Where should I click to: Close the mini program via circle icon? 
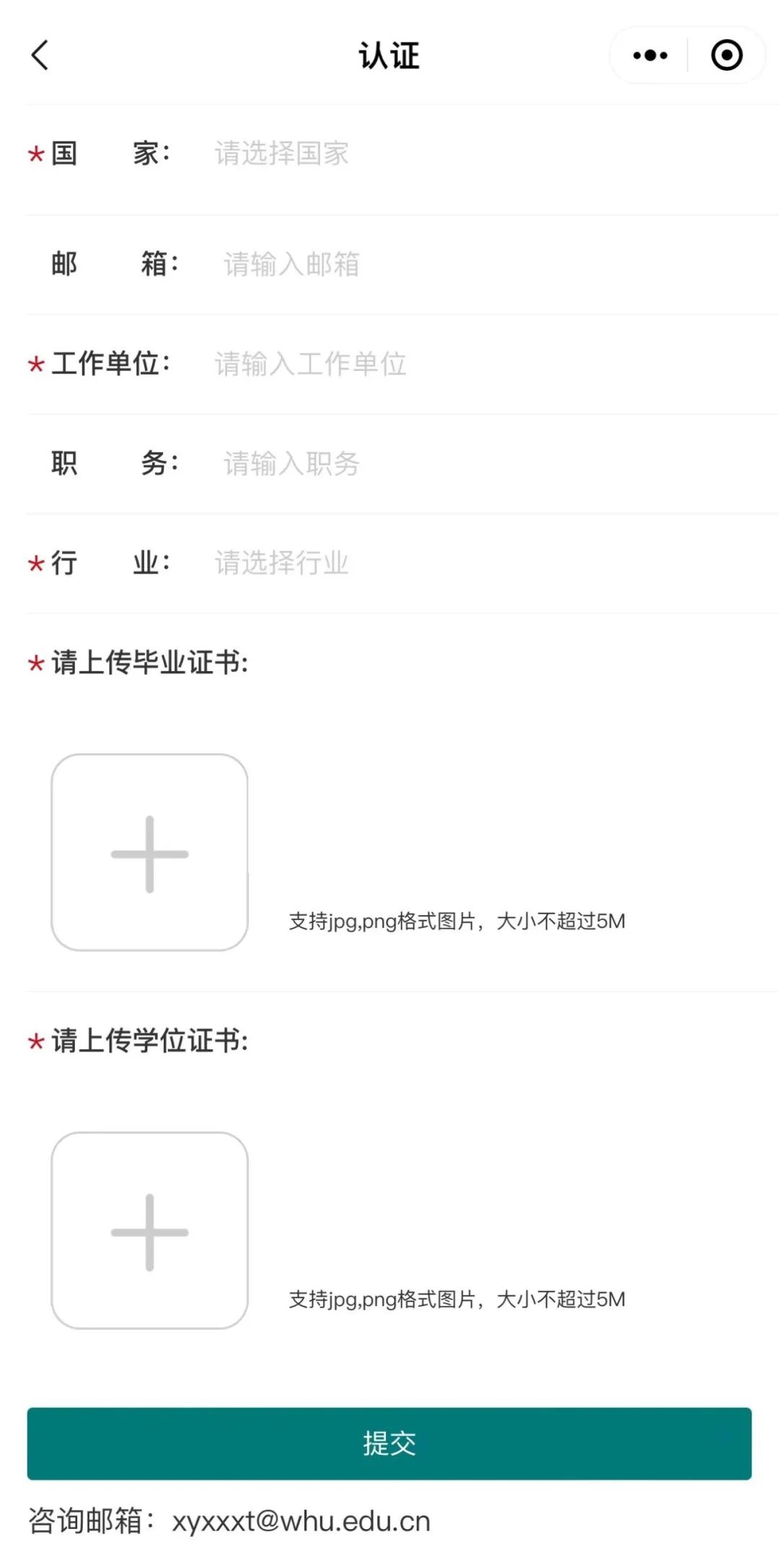coord(726,56)
